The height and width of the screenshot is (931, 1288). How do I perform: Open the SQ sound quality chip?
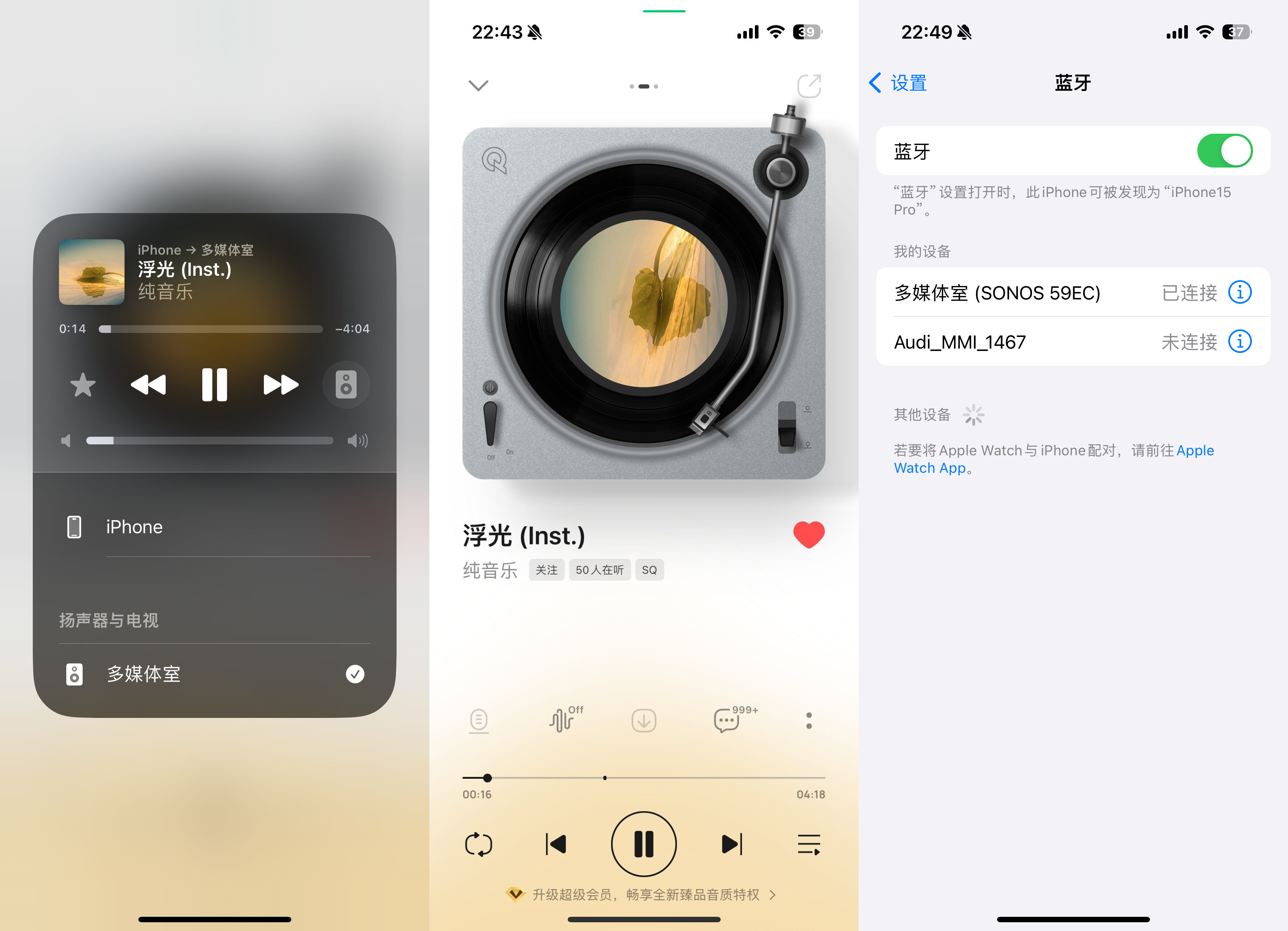649,570
